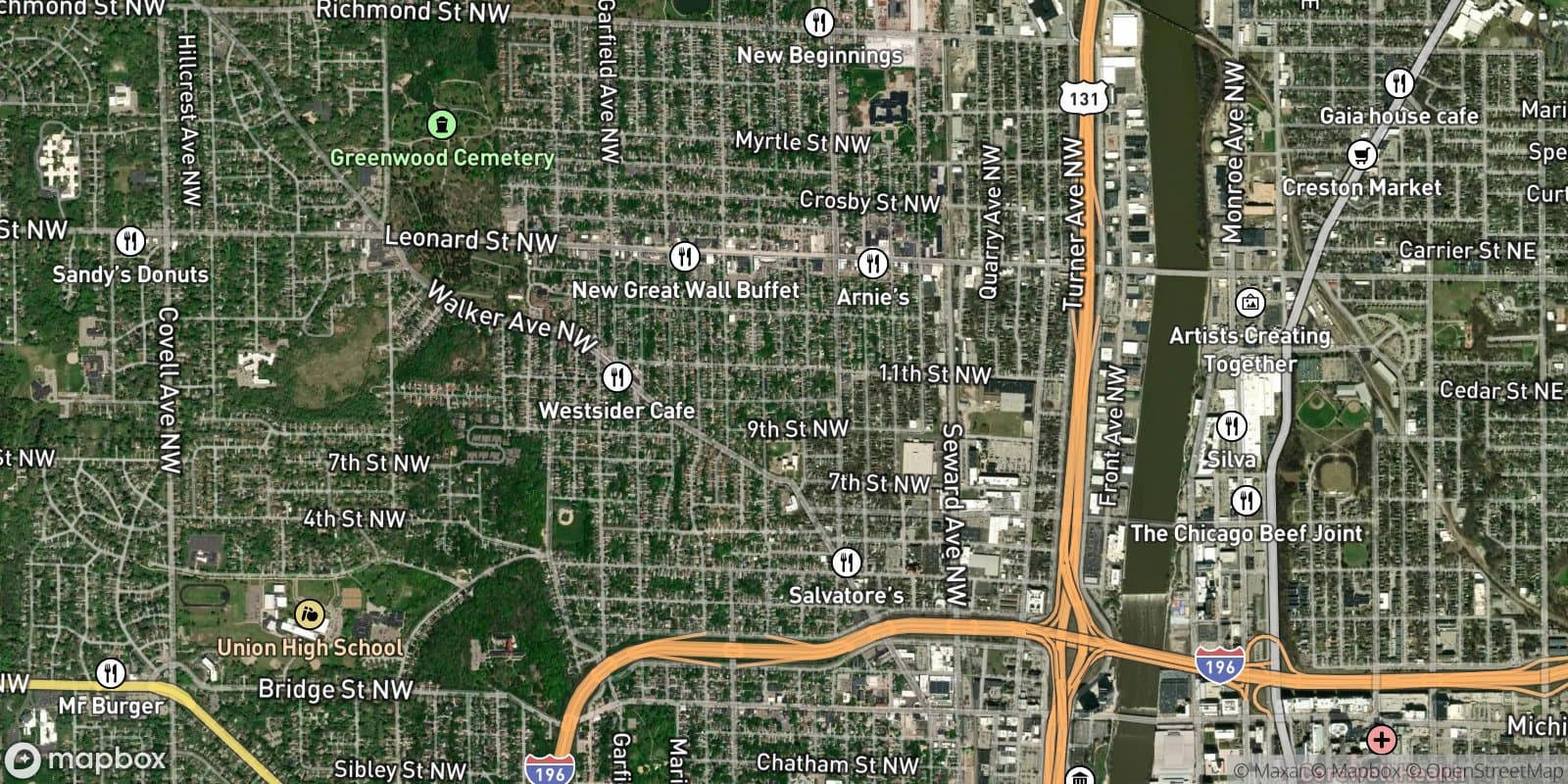Tap the Union High School marker
This screenshot has height=784, width=1568.
point(310,615)
